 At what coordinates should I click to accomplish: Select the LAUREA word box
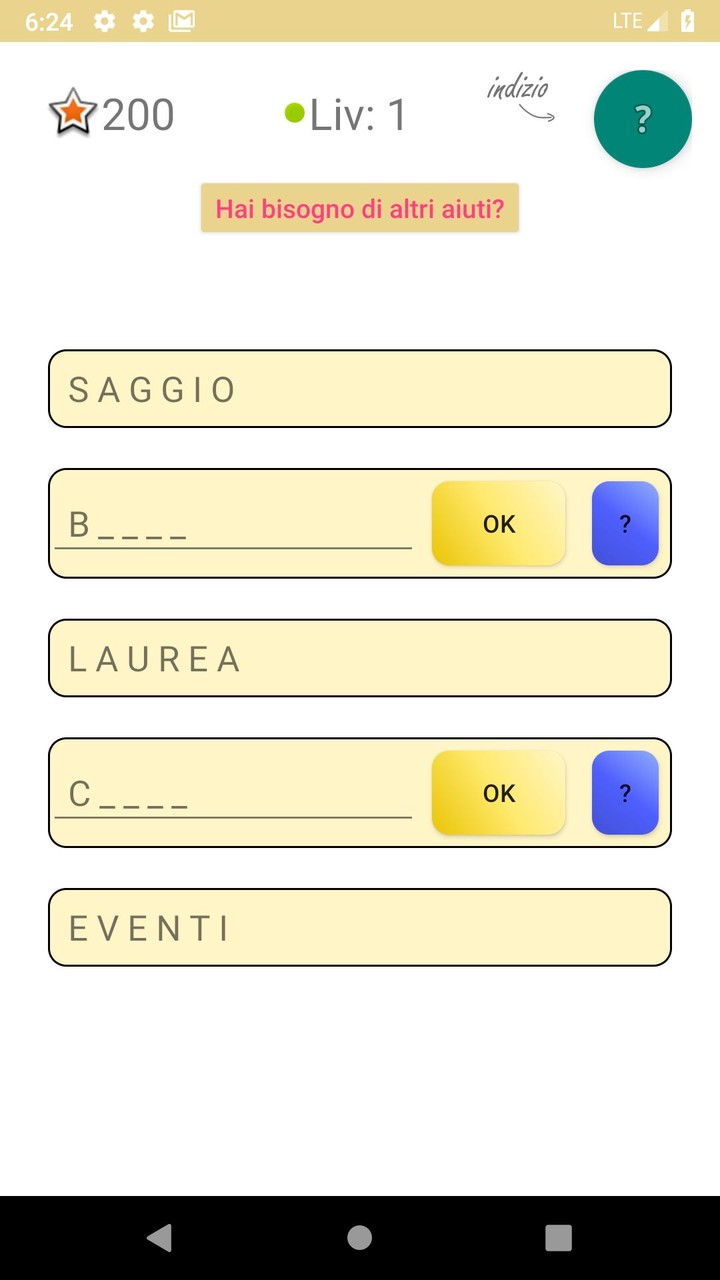tap(359, 658)
